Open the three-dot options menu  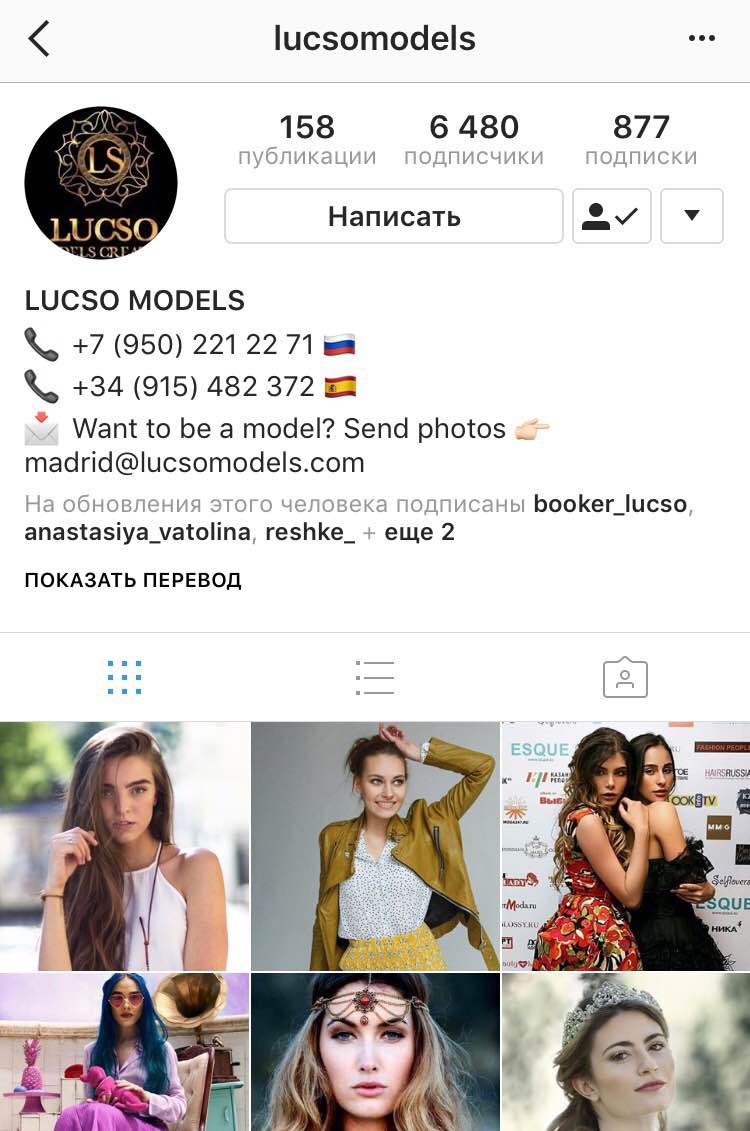pos(703,39)
